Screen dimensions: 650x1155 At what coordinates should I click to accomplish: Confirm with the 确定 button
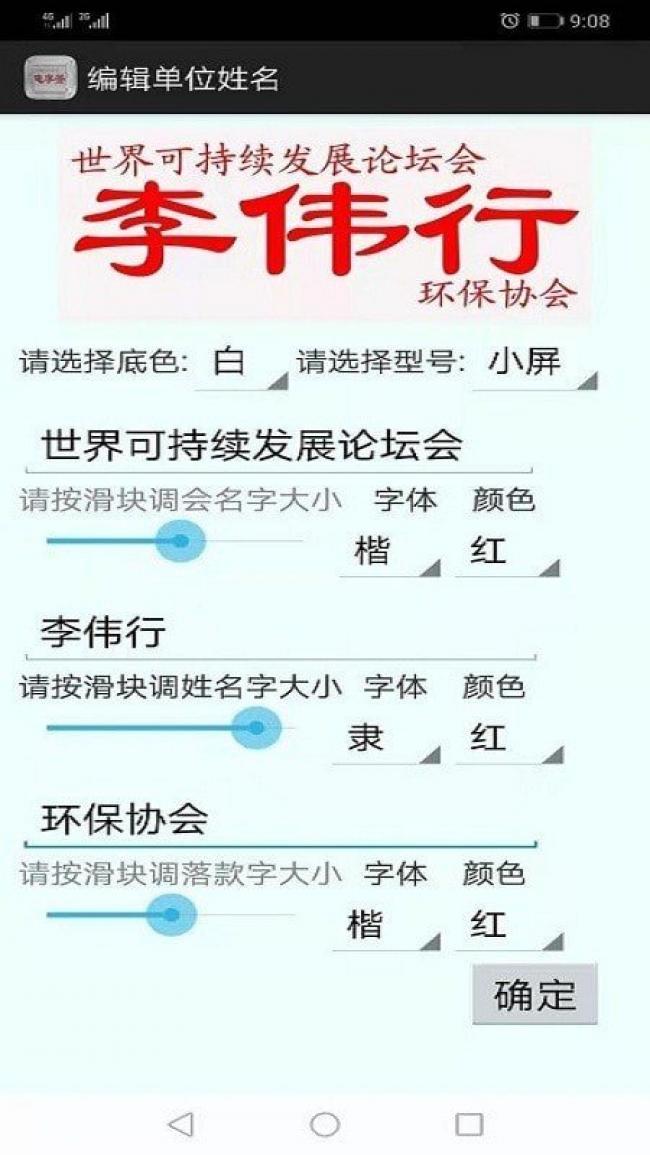pyautogui.click(x=535, y=994)
